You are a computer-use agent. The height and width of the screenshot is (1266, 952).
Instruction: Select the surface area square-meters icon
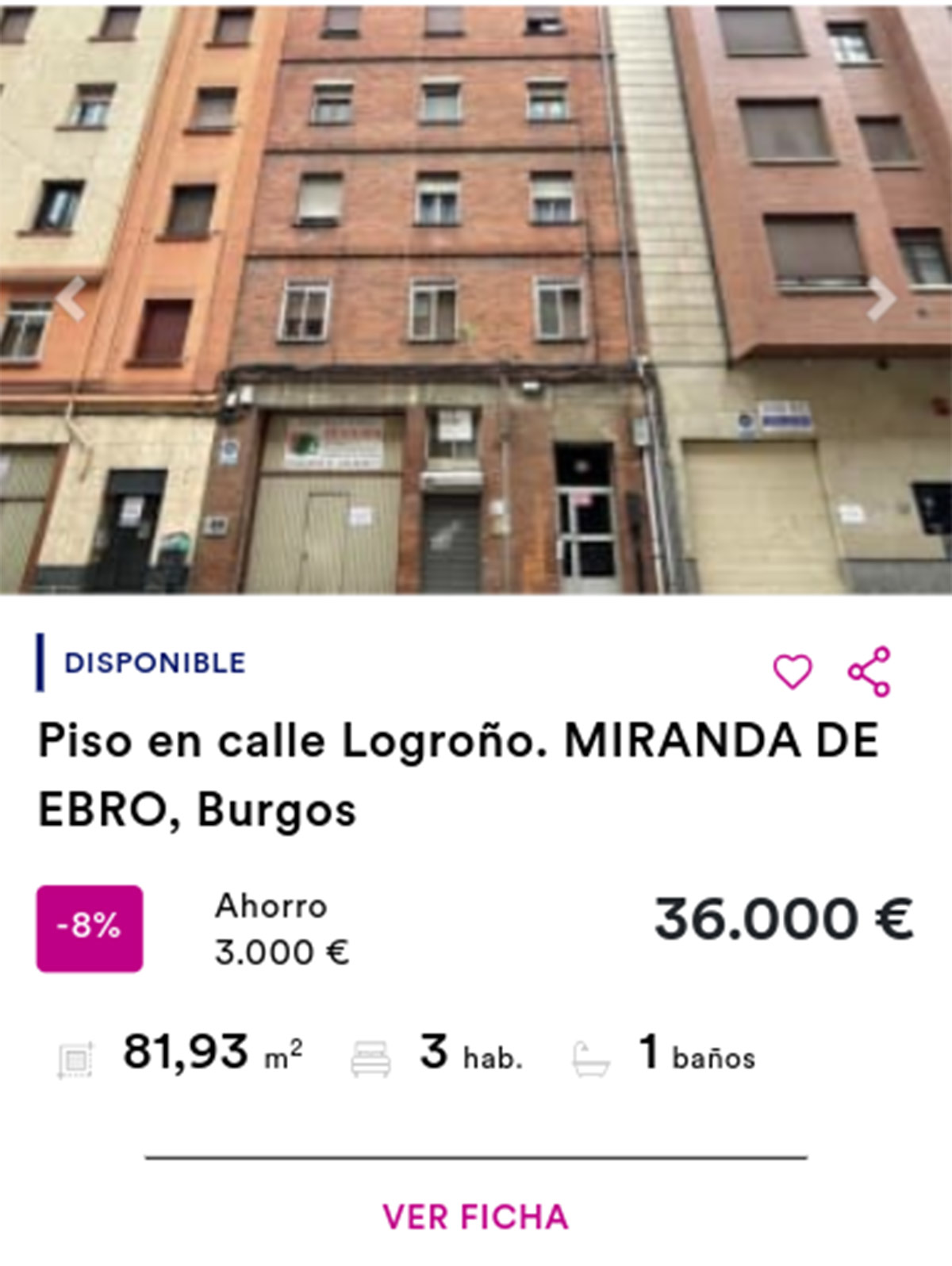coord(75,1057)
